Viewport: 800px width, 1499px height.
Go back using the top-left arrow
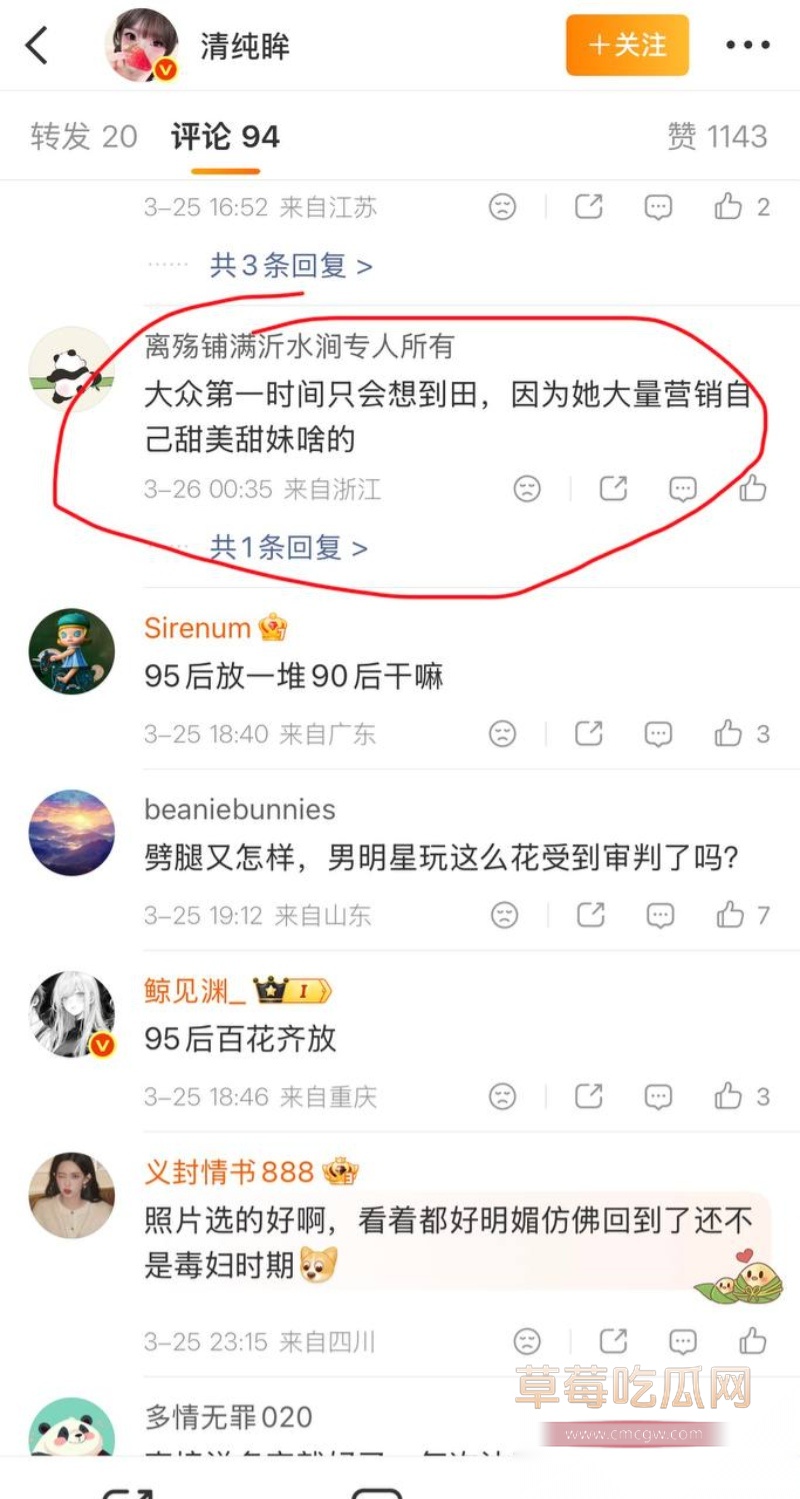(x=37, y=46)
